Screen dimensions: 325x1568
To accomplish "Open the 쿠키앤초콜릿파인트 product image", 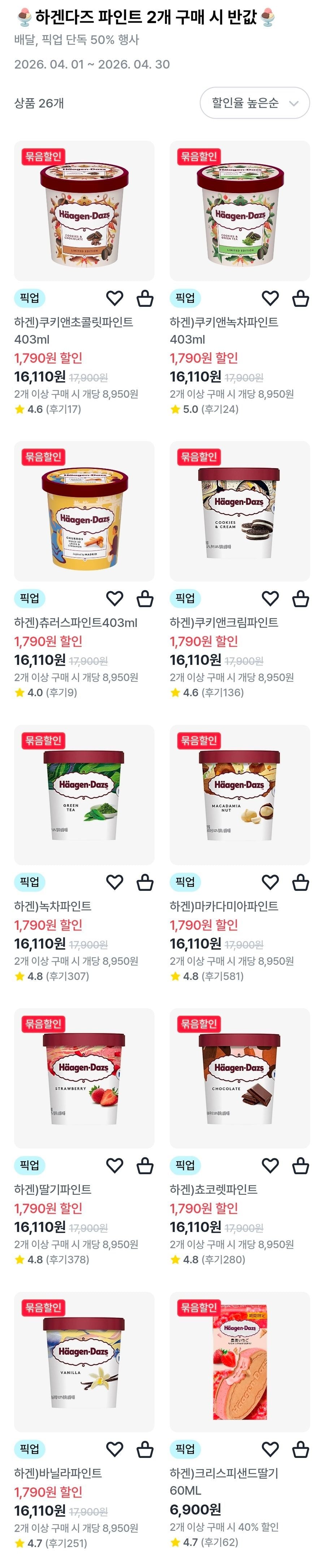I will 84,210.
